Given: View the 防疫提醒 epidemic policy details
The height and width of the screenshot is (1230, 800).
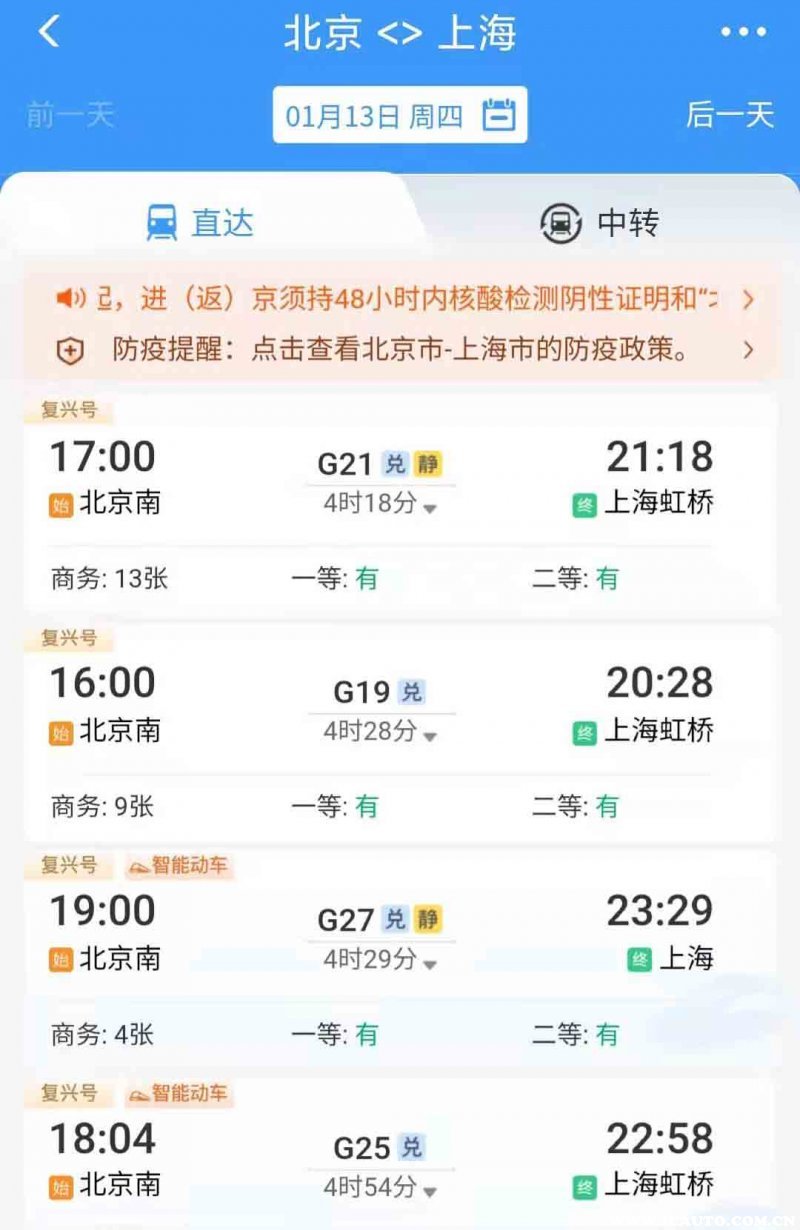Looking at the screenshot, I should (x=400, y=350).
